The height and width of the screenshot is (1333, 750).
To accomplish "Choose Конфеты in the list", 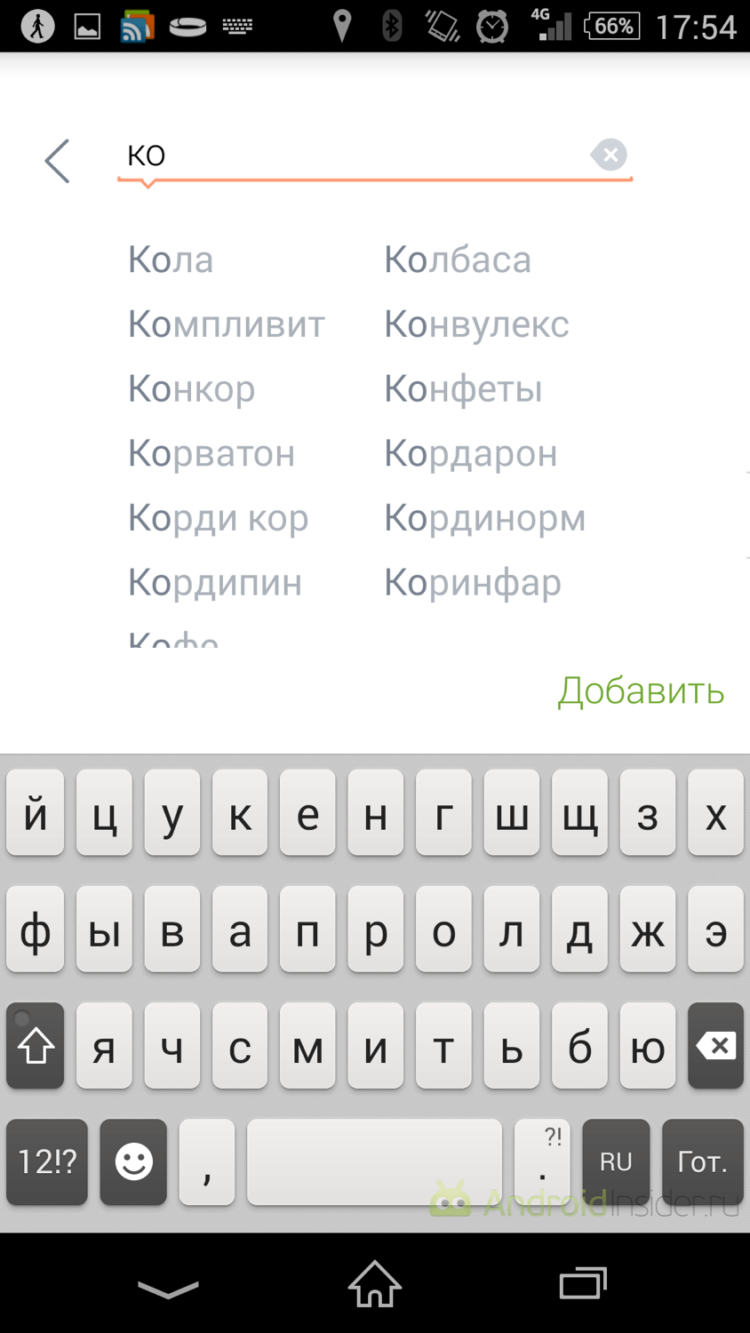I will [462, 388].
